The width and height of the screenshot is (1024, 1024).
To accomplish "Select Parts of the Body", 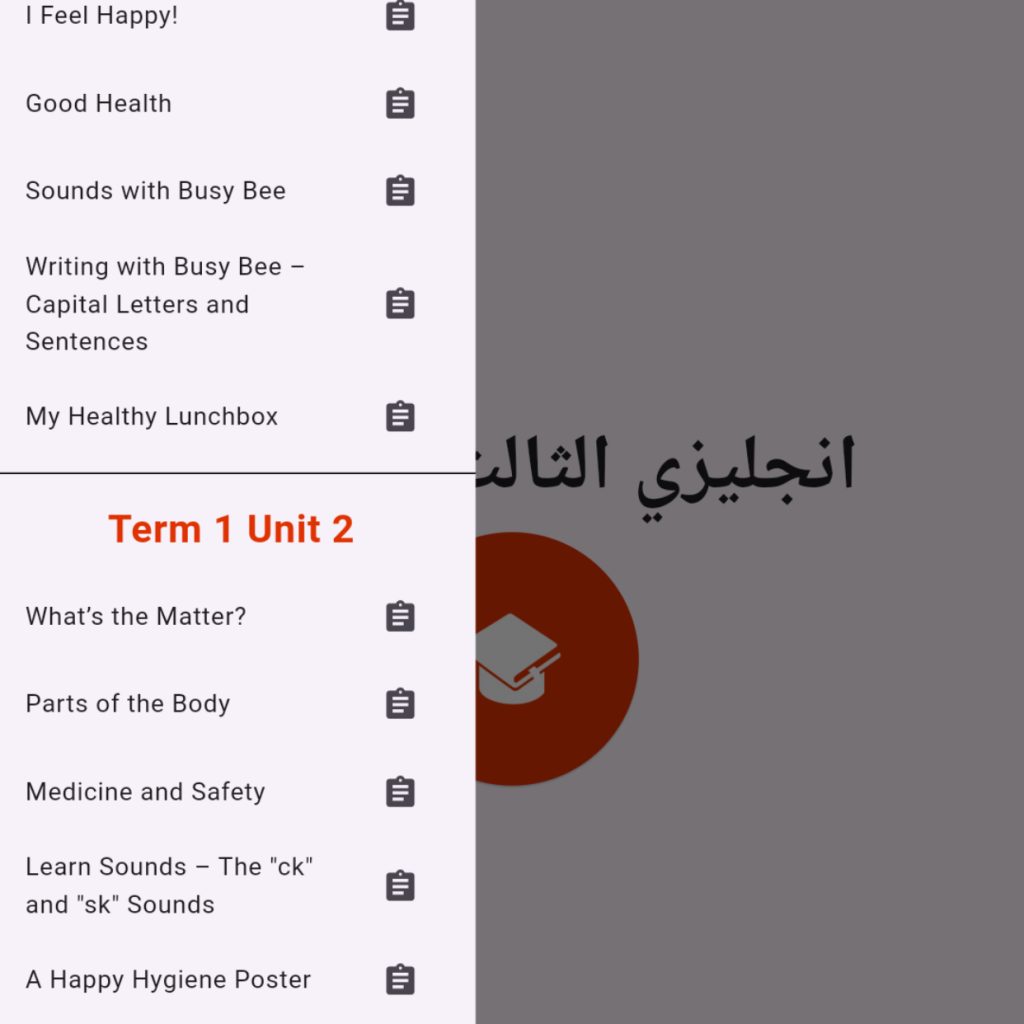I will pyautogui.click(x=128, y=704).
